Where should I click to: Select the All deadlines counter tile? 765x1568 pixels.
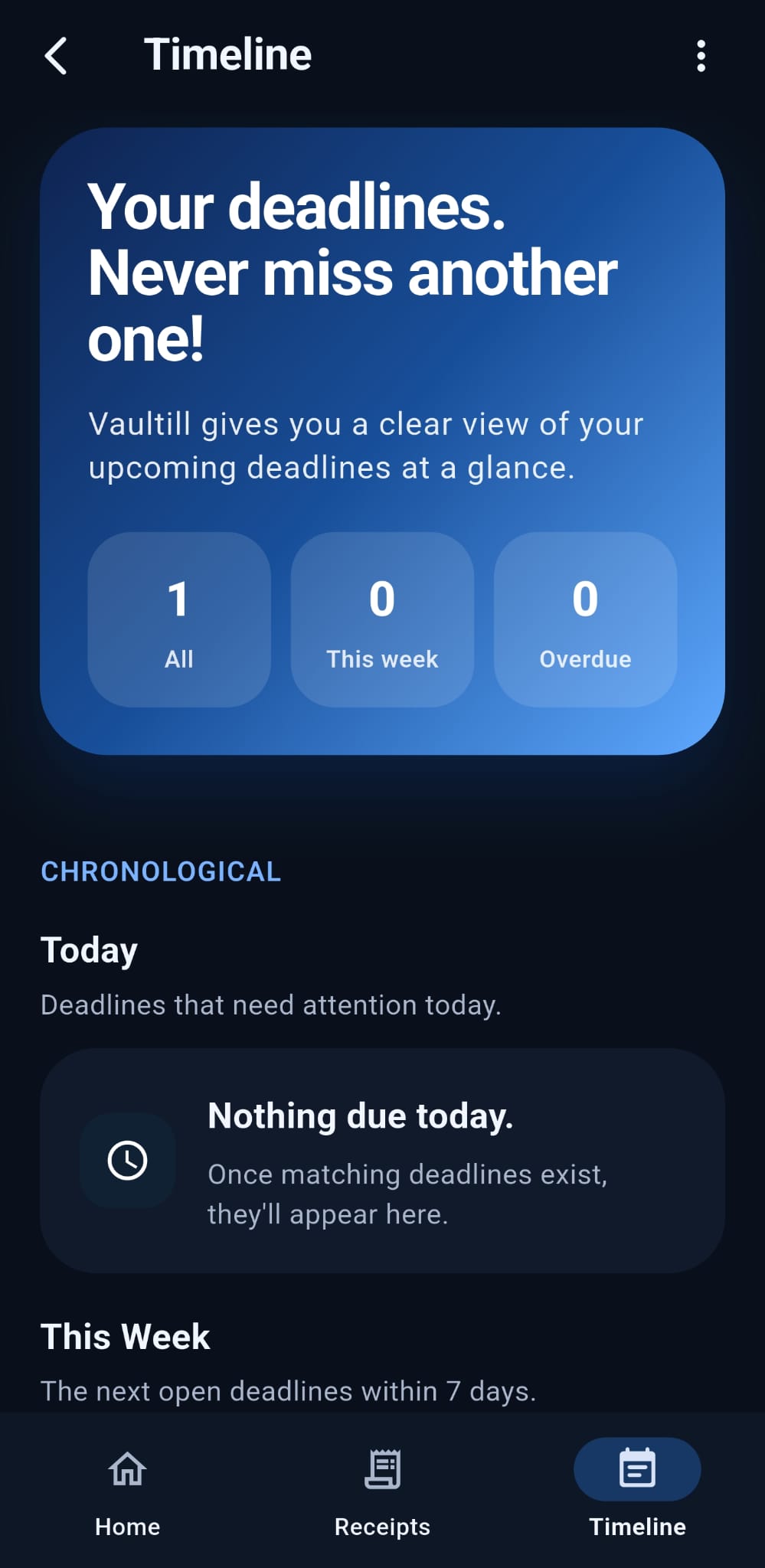pos(179,619)
